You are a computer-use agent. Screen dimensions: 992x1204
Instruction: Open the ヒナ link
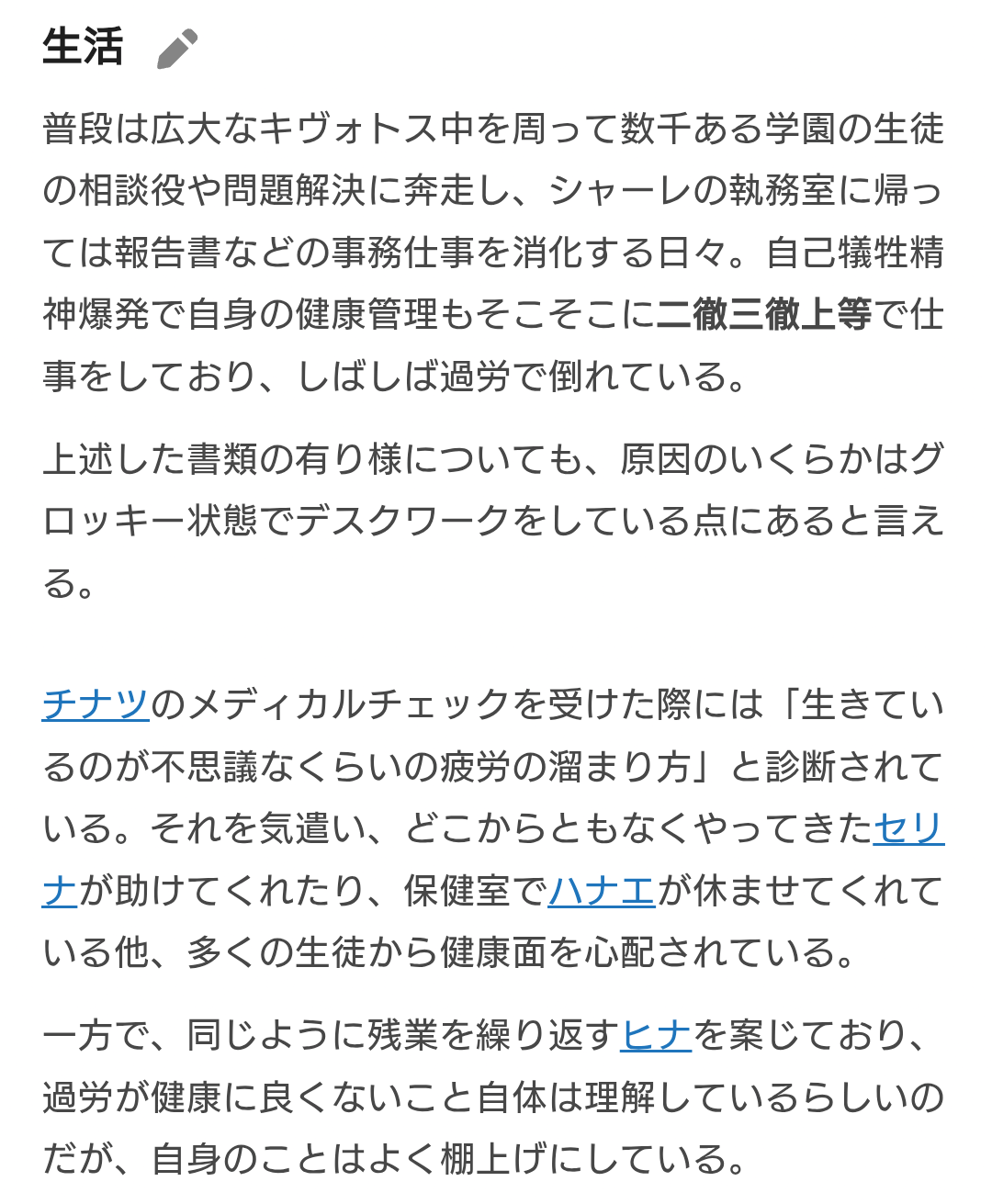click(656, 1035)
